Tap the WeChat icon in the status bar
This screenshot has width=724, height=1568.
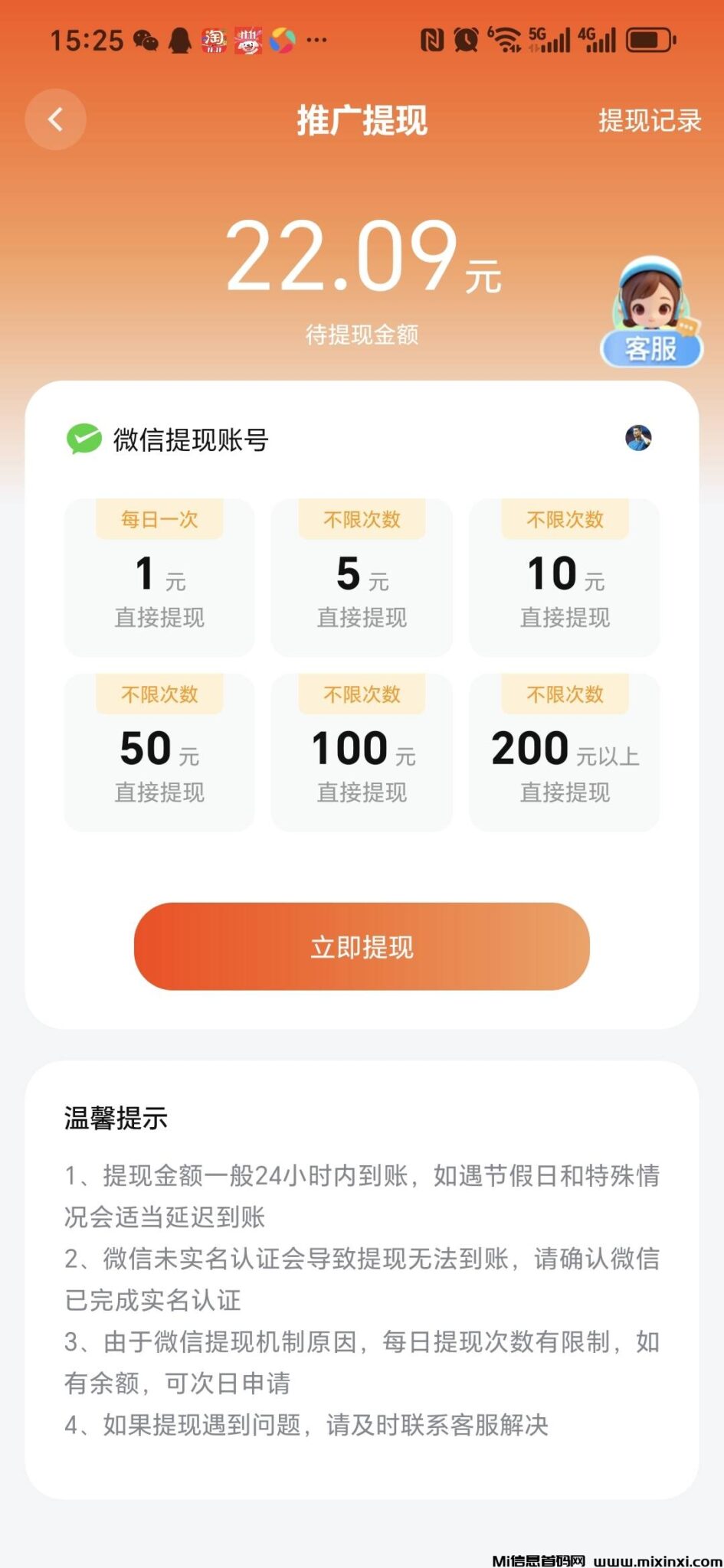144,38
